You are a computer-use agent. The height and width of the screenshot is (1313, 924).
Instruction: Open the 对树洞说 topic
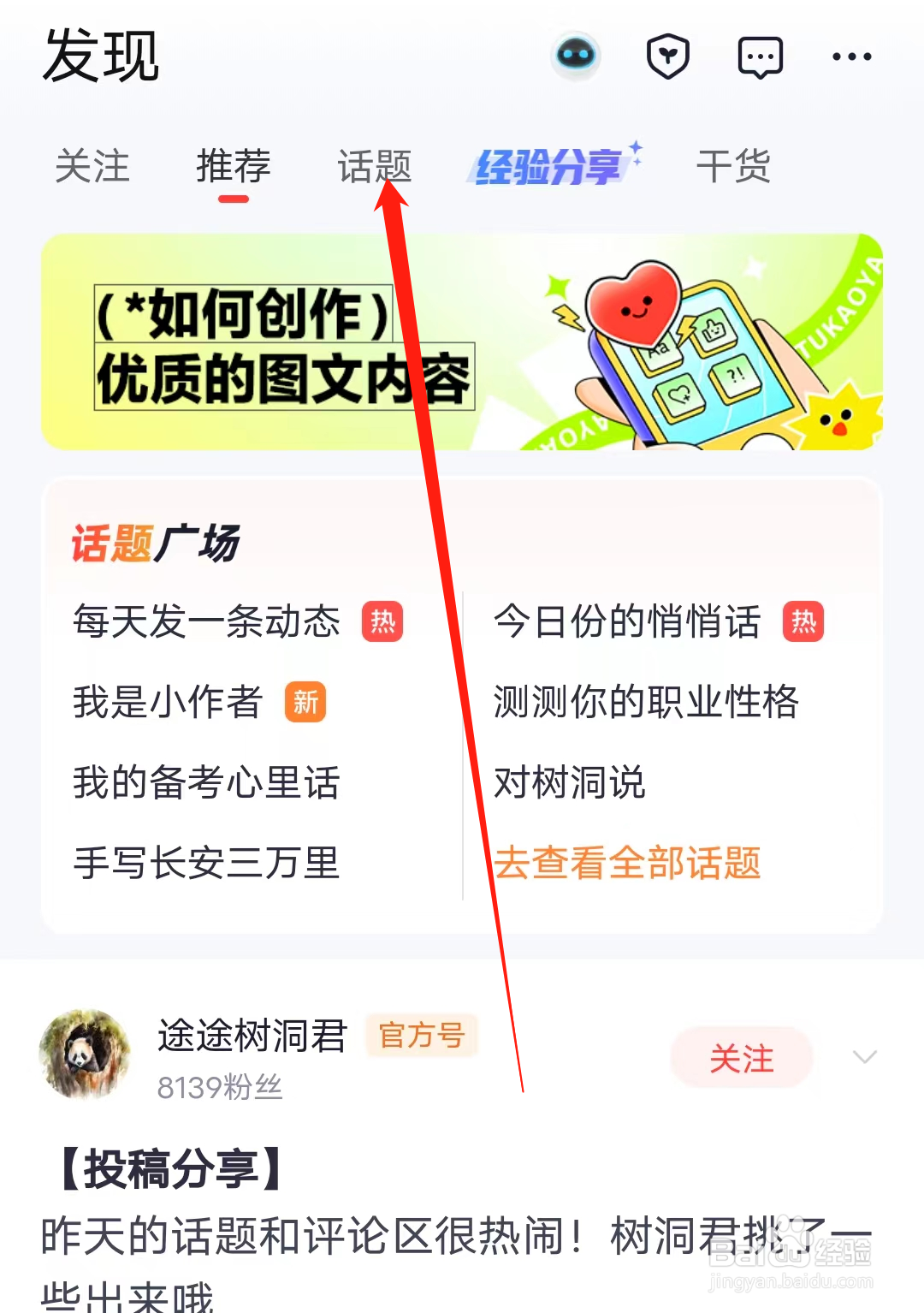[x=571, y=783]
